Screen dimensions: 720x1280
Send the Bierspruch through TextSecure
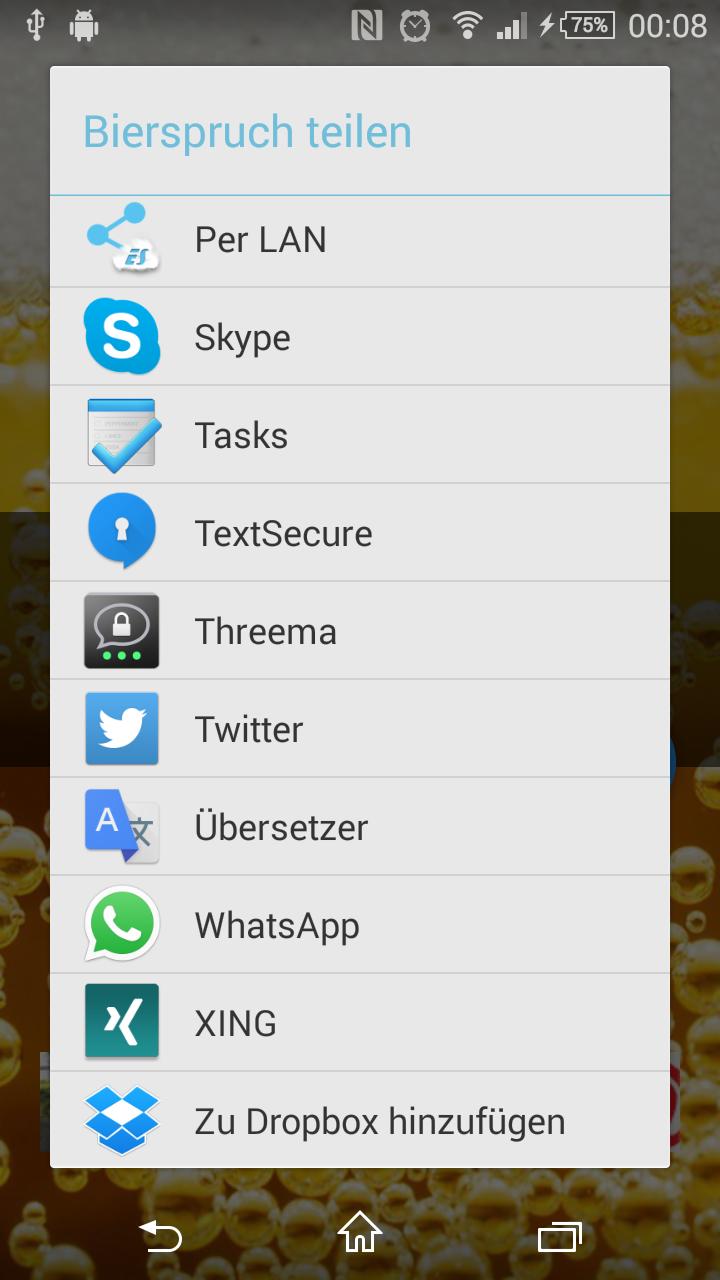(359, 534)
